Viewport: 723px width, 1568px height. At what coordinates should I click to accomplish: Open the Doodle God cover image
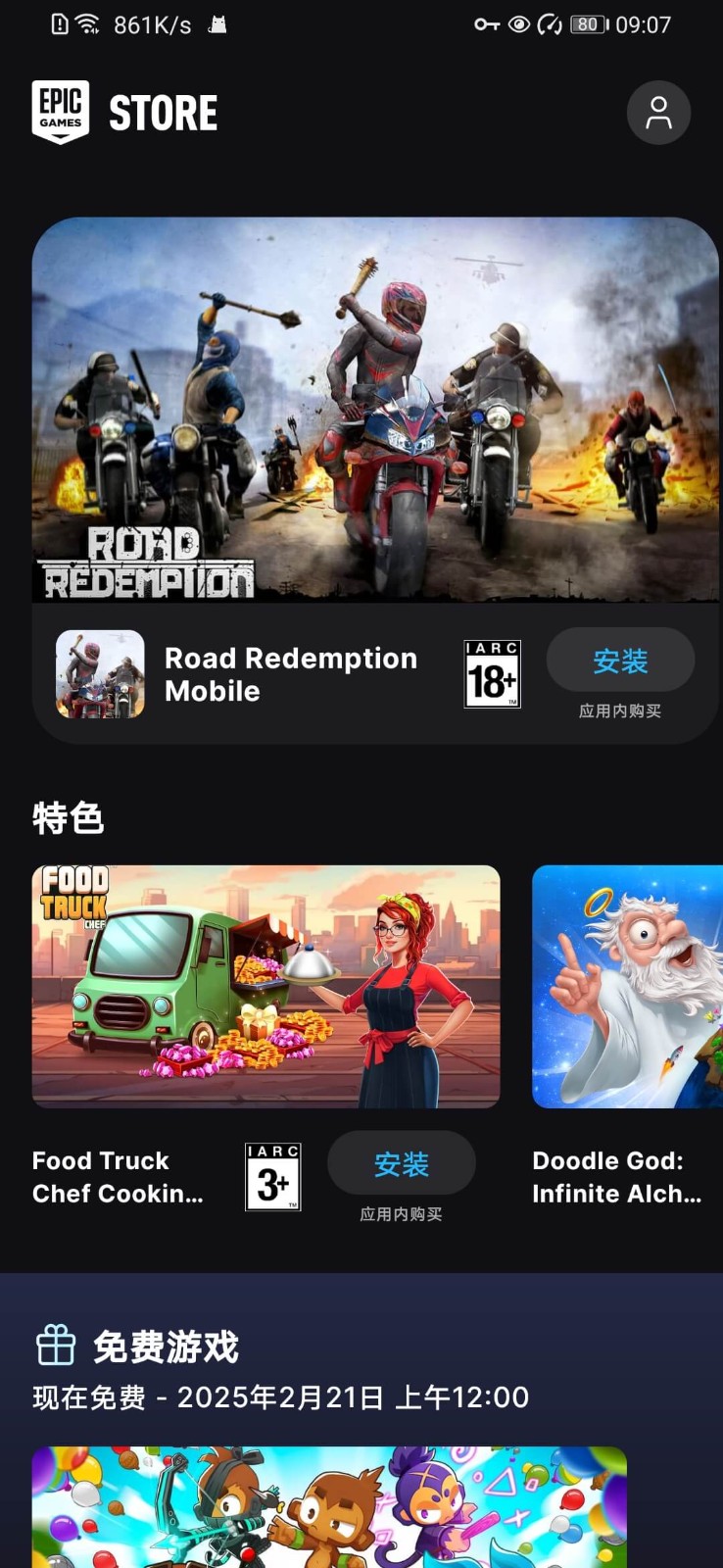pos(635,986)
